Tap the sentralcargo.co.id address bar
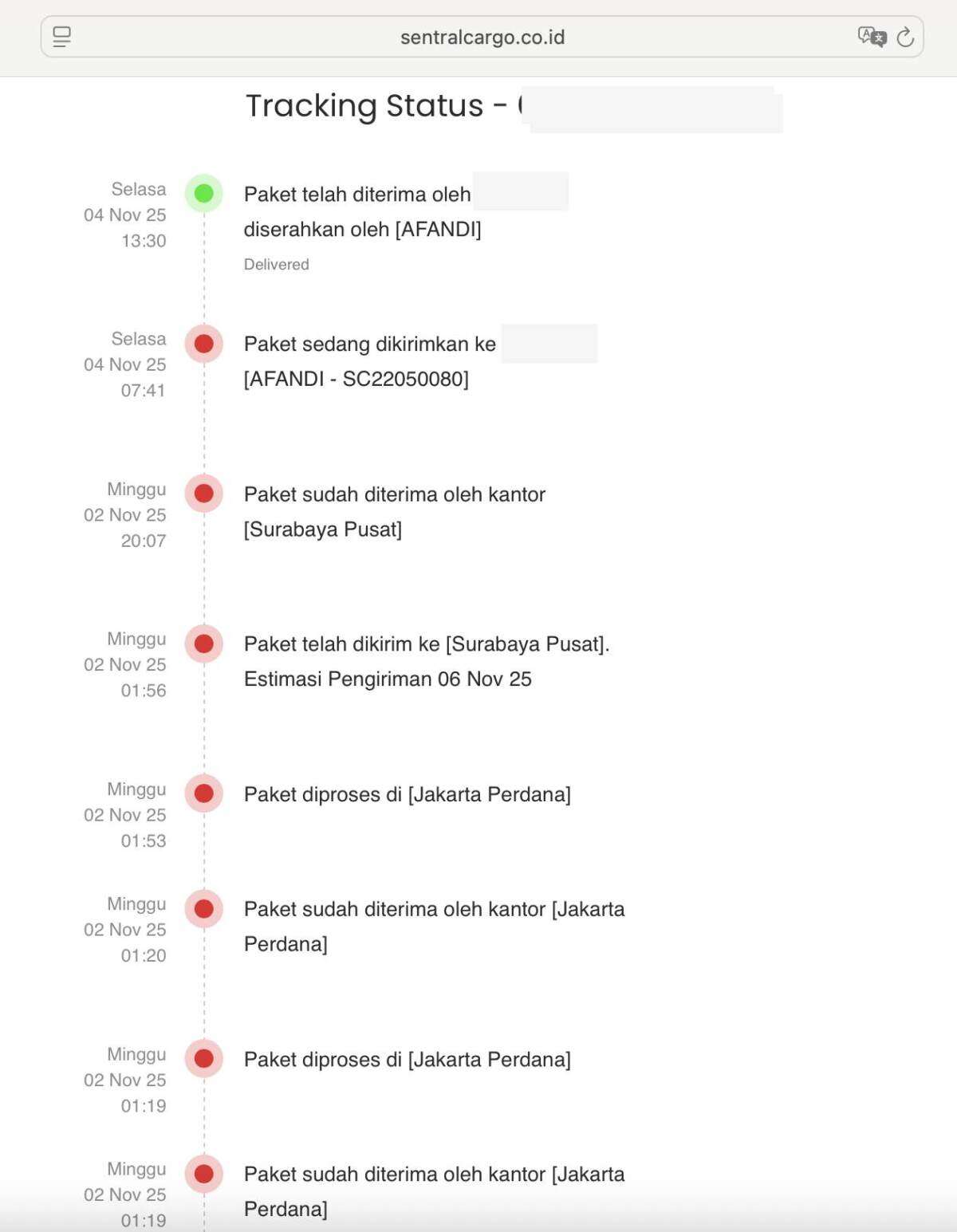957x1232 pixels. click(482, 37)
